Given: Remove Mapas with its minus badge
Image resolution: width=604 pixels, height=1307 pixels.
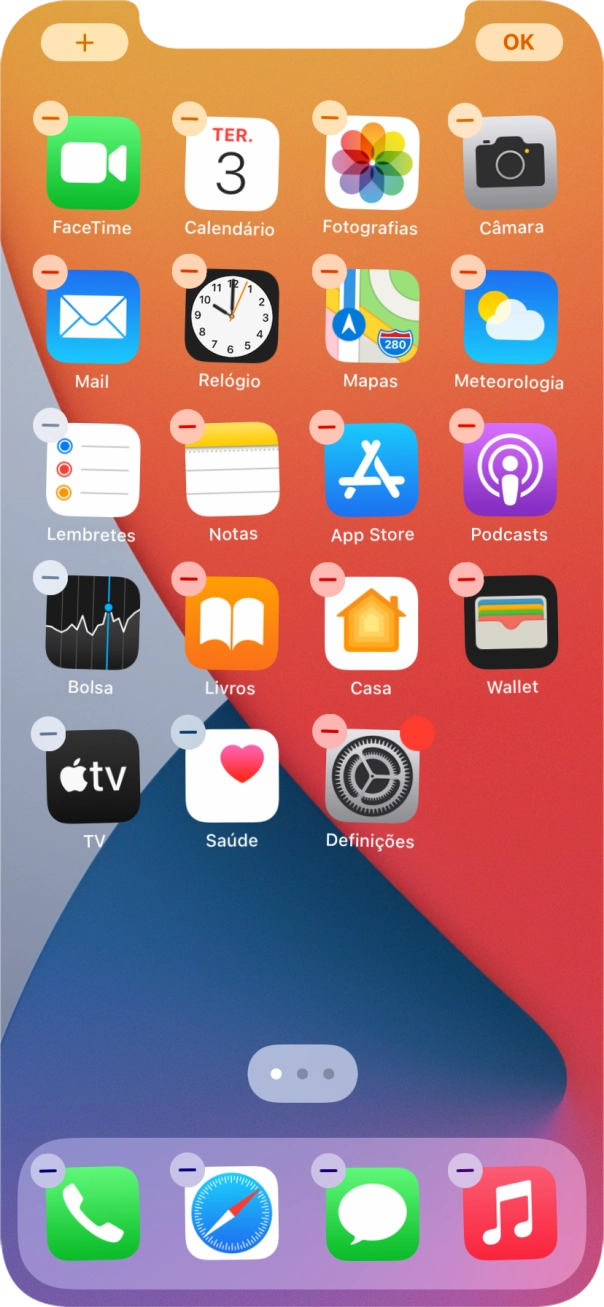Looking at the screenshot, I should click(329, 272).
